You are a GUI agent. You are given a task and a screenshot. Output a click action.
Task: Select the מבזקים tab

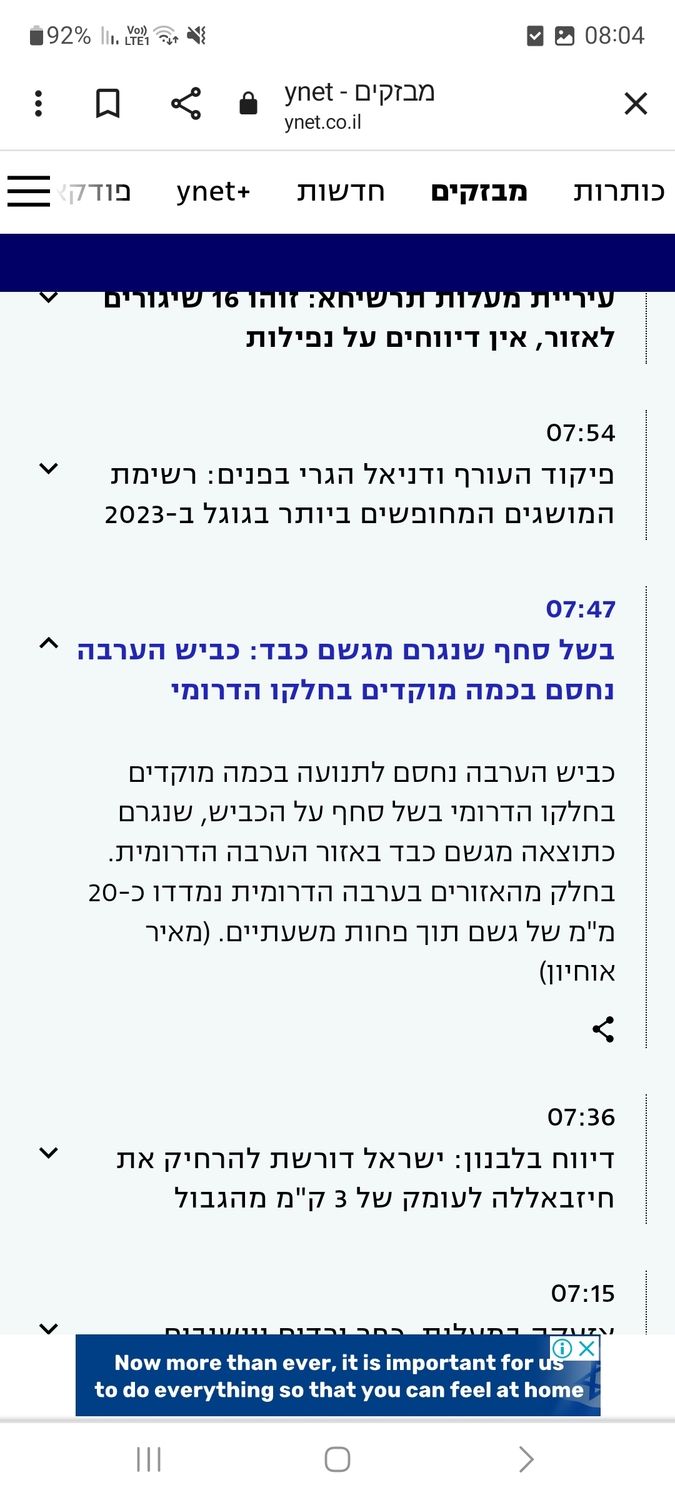click(479, 191)
